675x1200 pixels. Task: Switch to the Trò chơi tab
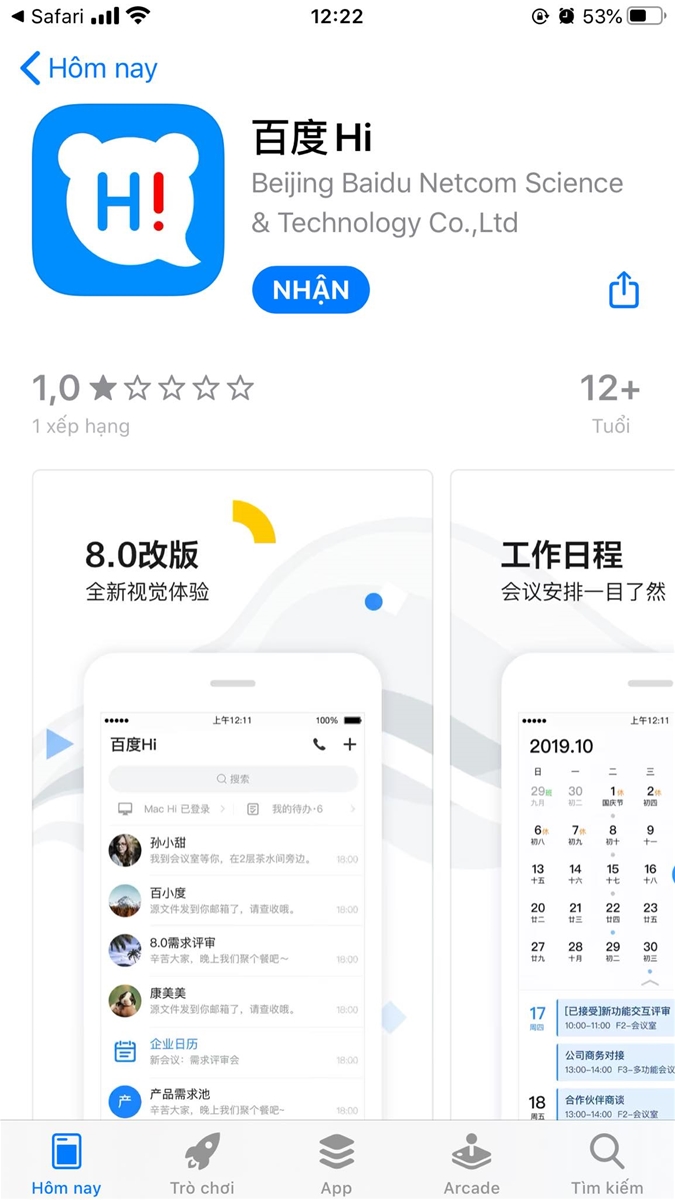coord(202,1164)
